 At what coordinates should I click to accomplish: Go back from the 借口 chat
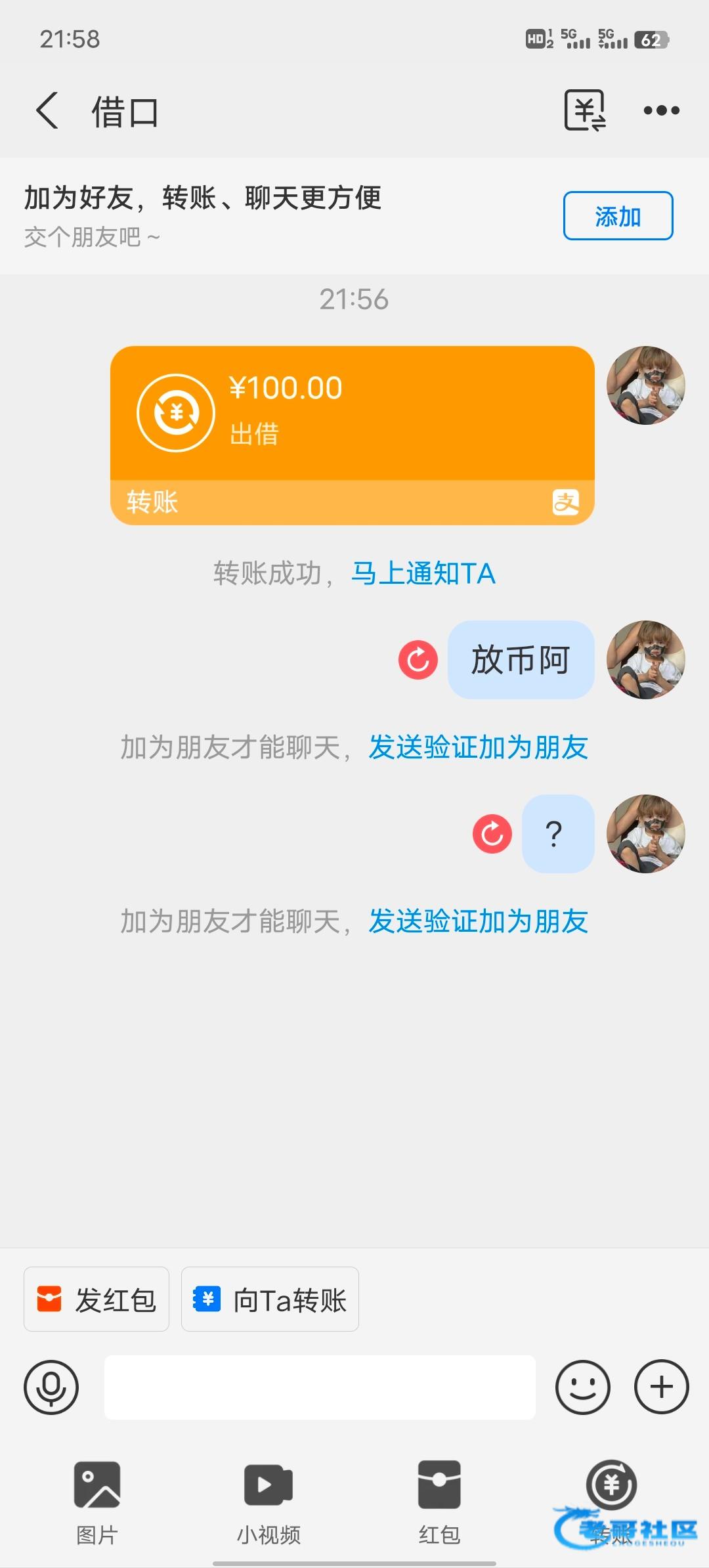tap(47, 110)
